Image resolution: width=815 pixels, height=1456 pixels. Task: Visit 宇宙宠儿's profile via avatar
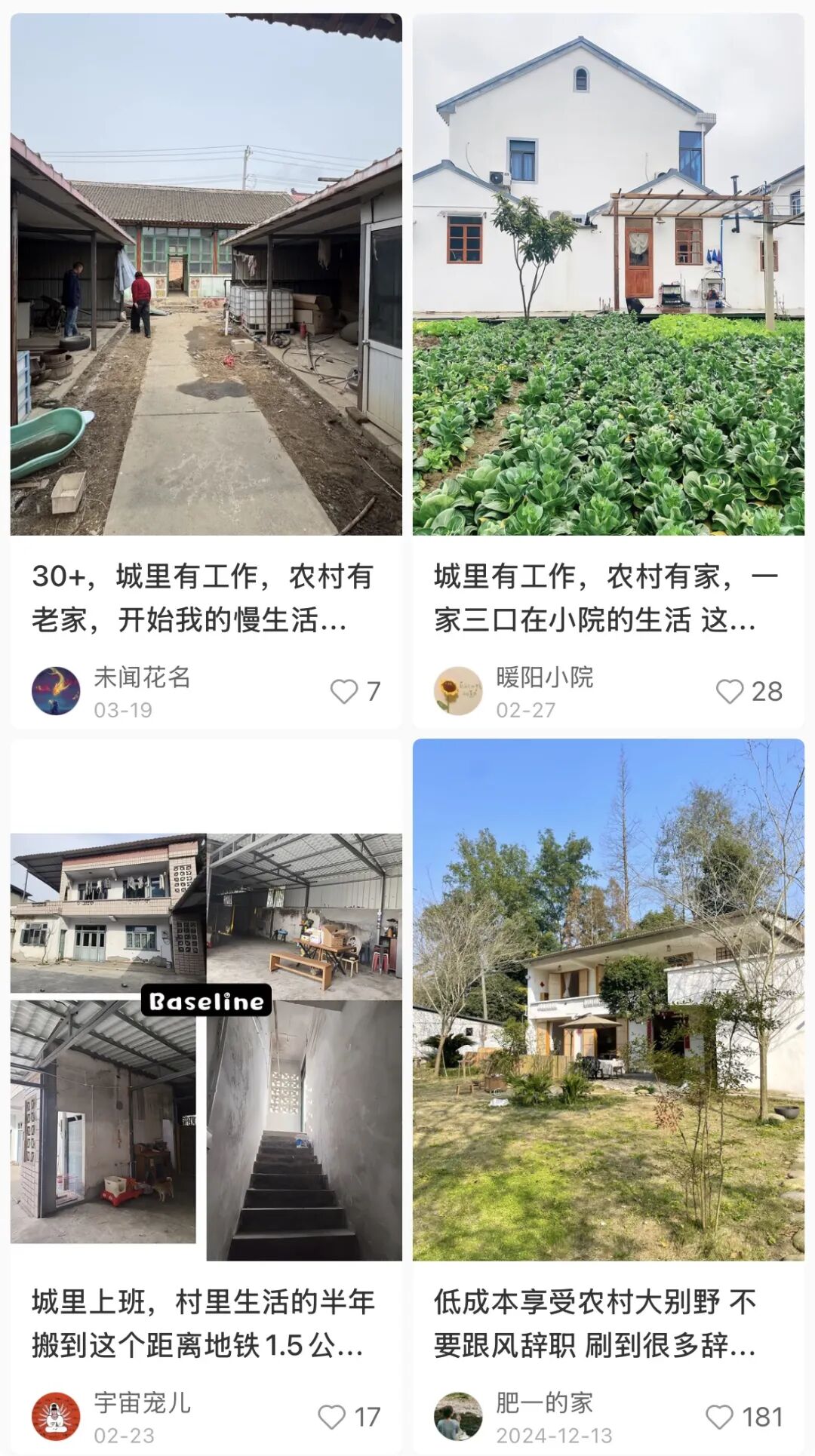tap(56, 1417)
